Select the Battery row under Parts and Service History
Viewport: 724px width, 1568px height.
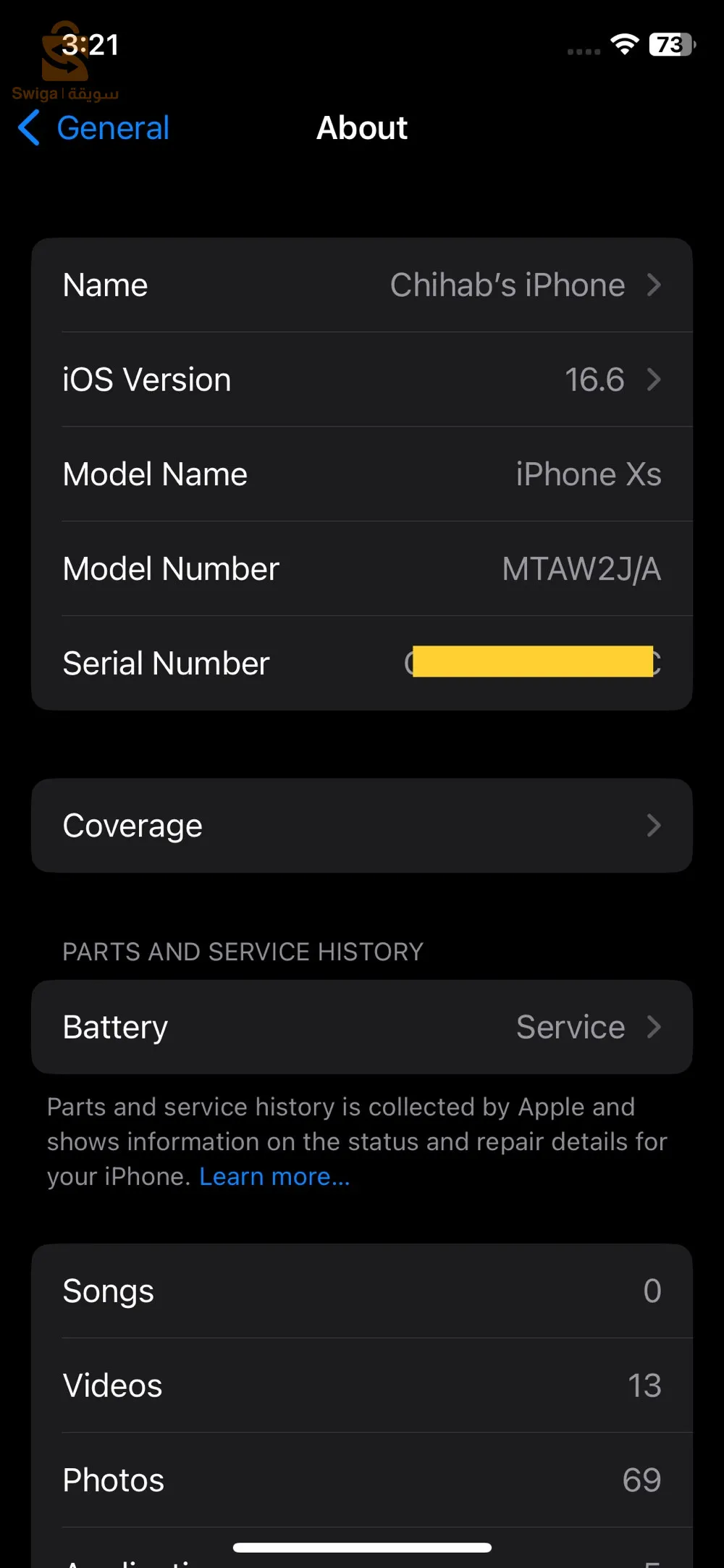point(362,1027)
